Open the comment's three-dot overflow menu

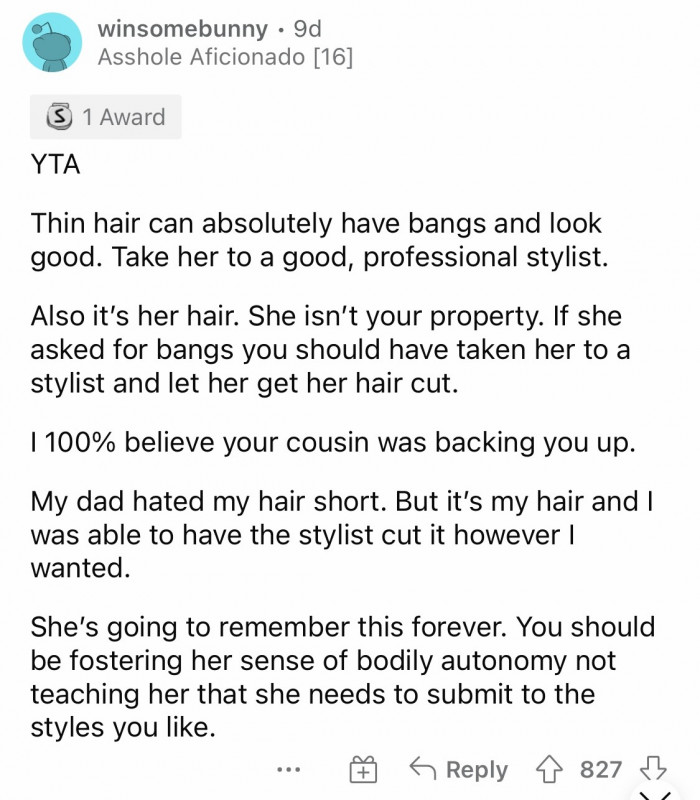click(291, 770)
